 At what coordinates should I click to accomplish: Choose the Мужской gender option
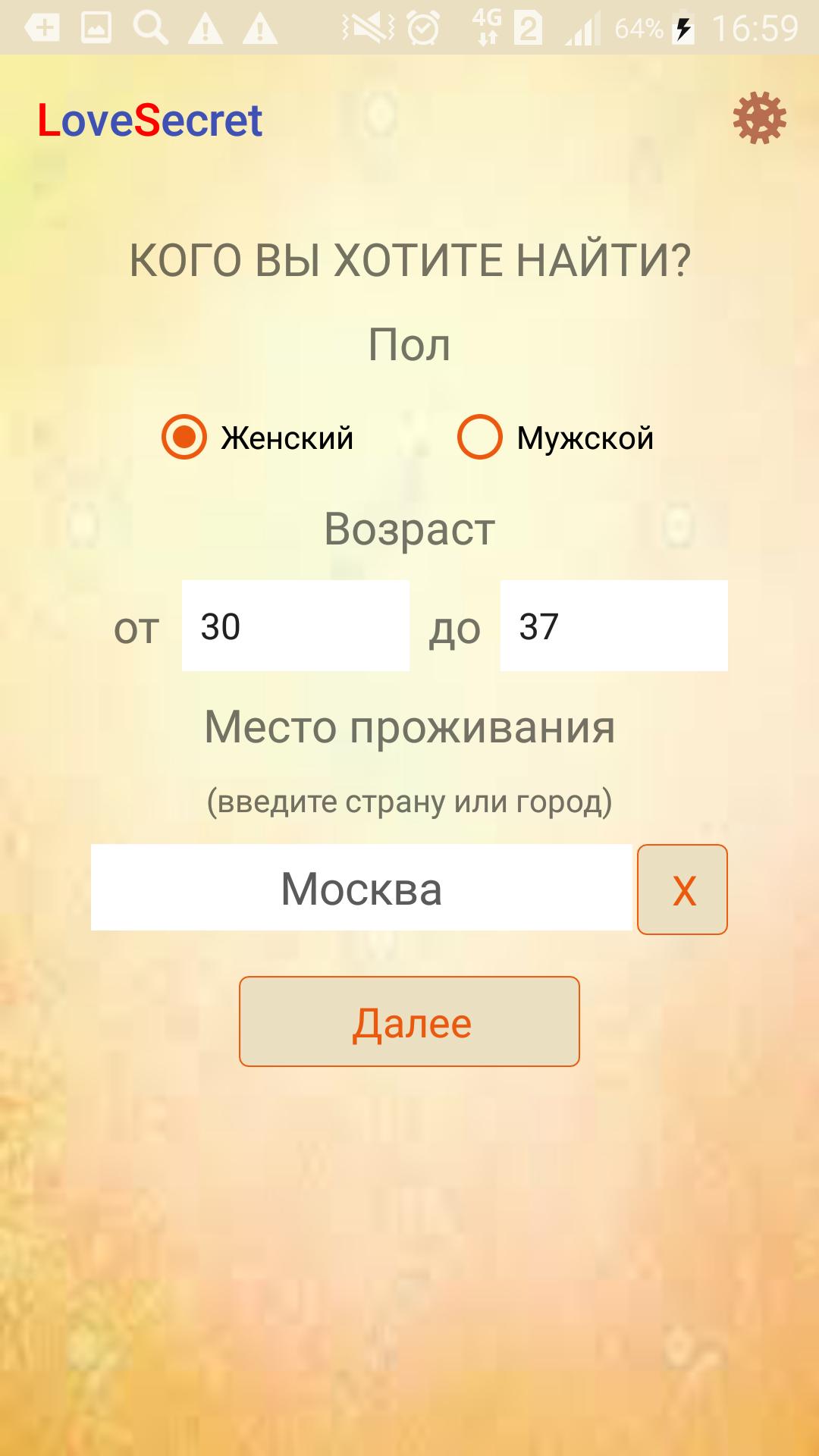480,438
